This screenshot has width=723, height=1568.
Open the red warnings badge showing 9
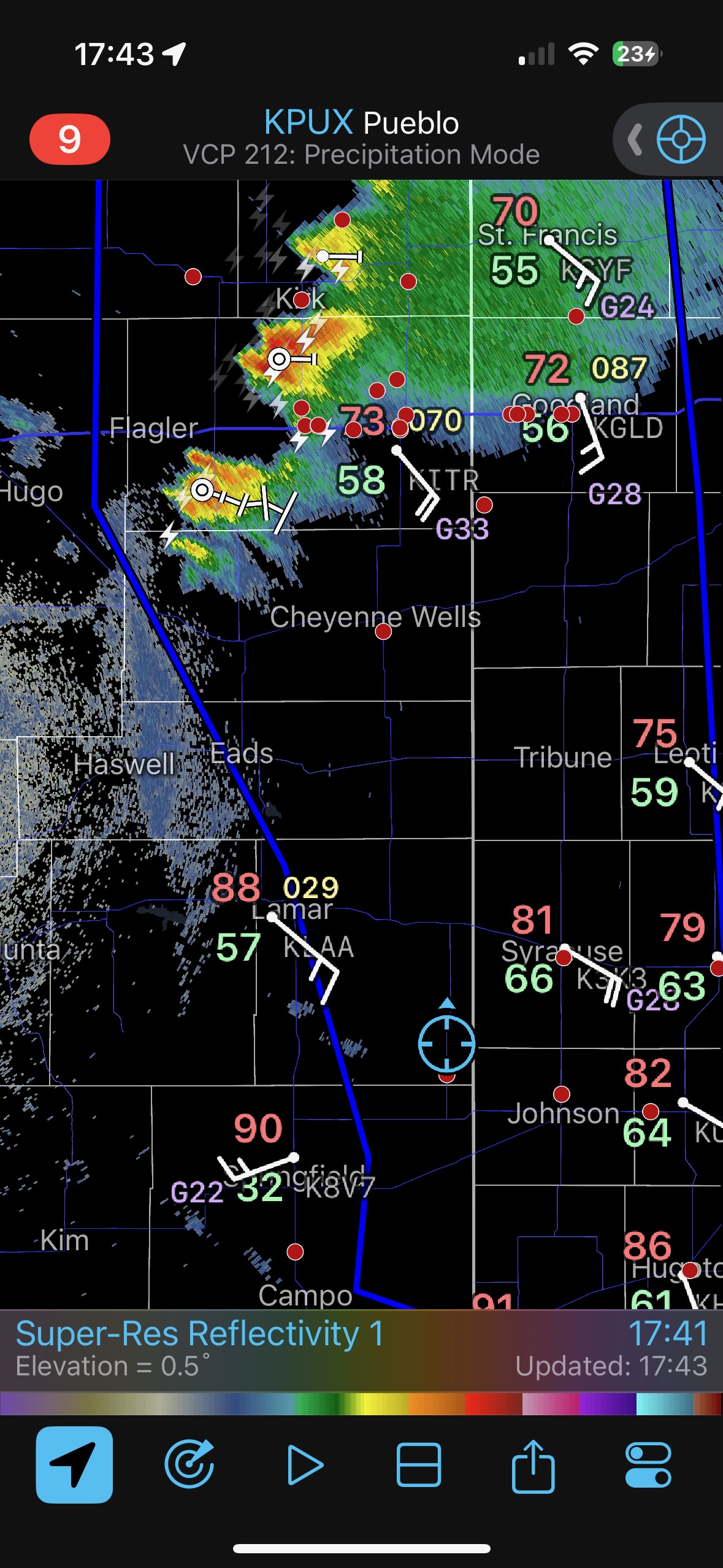(x=69, y=139)
